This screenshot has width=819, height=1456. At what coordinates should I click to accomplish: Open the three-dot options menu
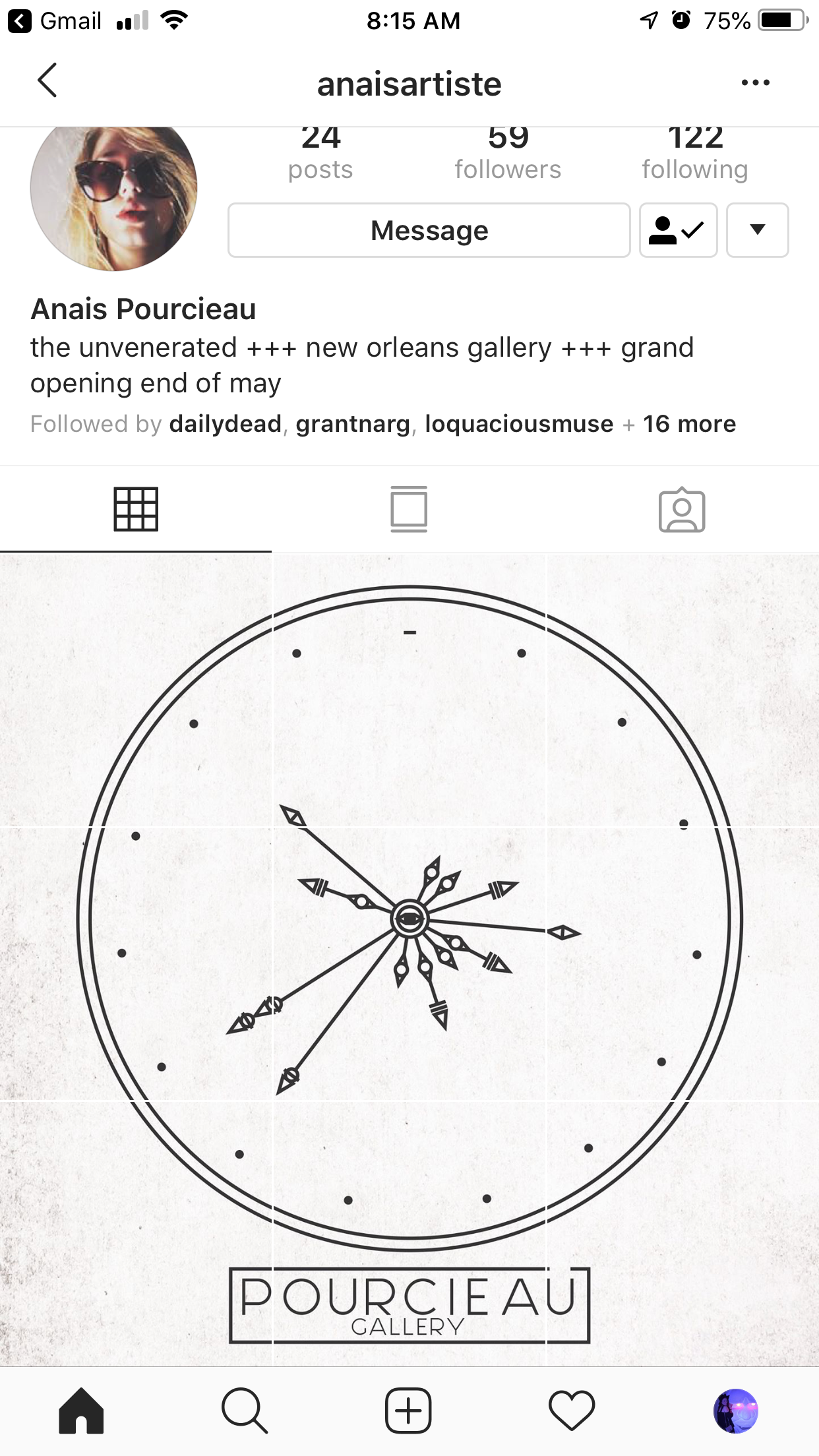(755, 83)
